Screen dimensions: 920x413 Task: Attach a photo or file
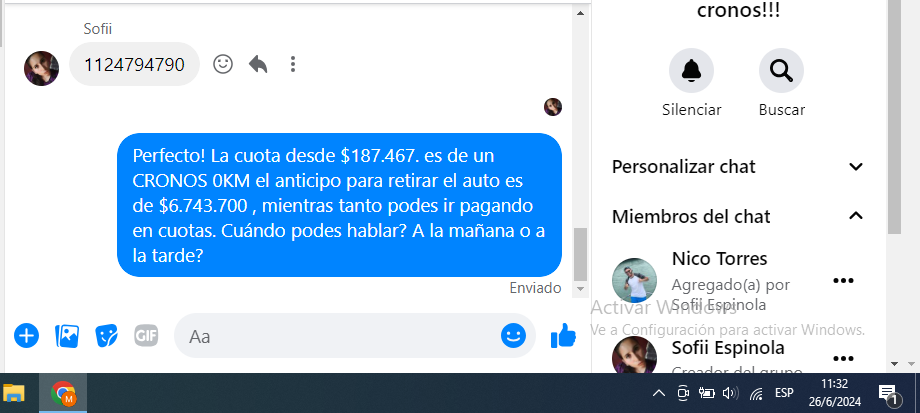[67, 336]
